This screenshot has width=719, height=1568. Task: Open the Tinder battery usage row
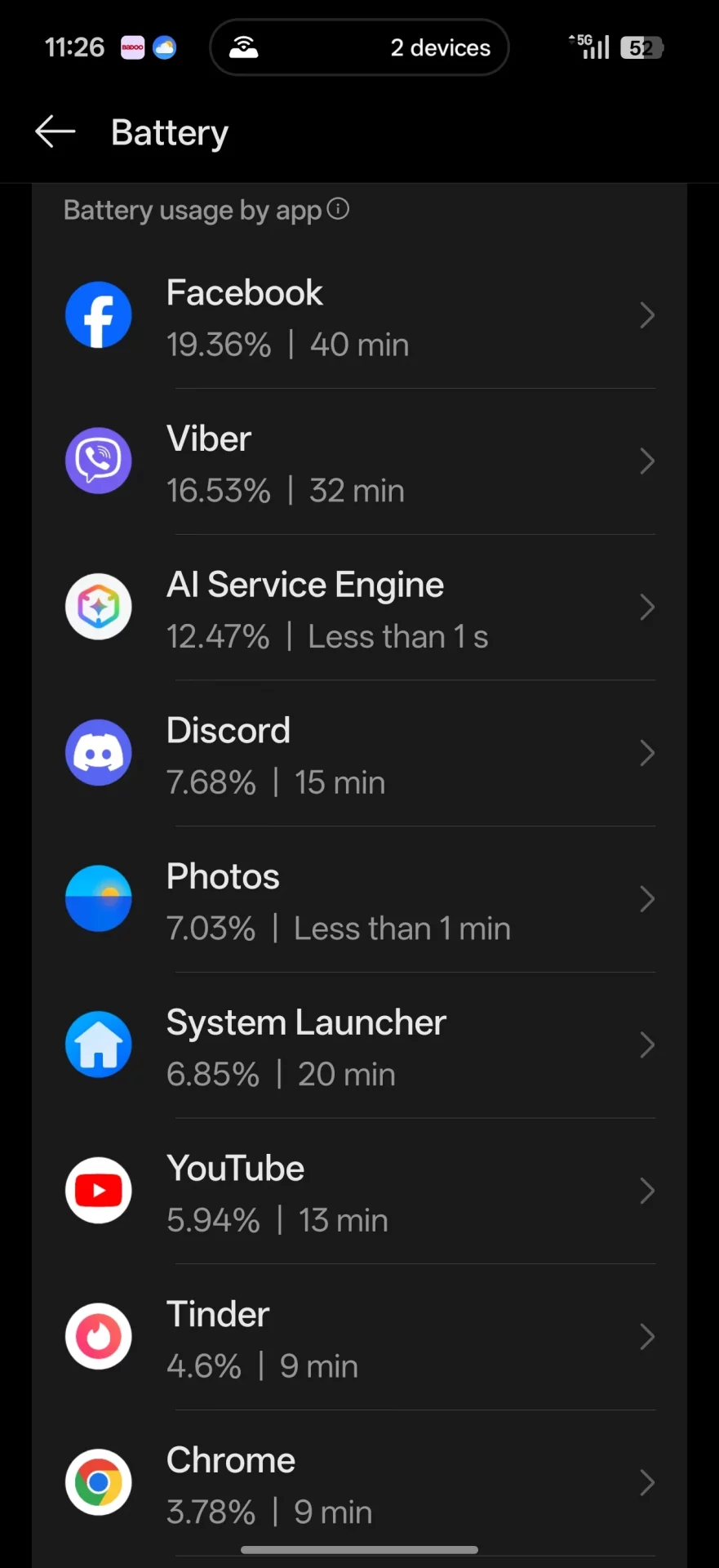(359, 1338)
